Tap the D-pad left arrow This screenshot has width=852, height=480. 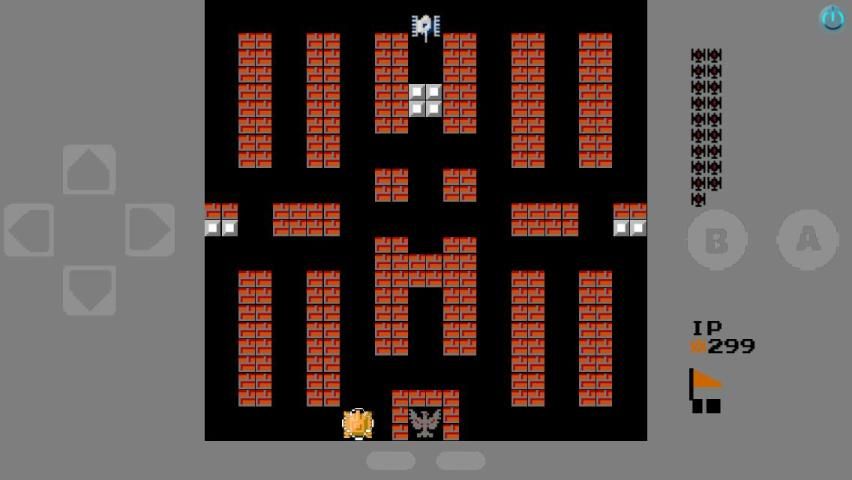tap(29, 230)
